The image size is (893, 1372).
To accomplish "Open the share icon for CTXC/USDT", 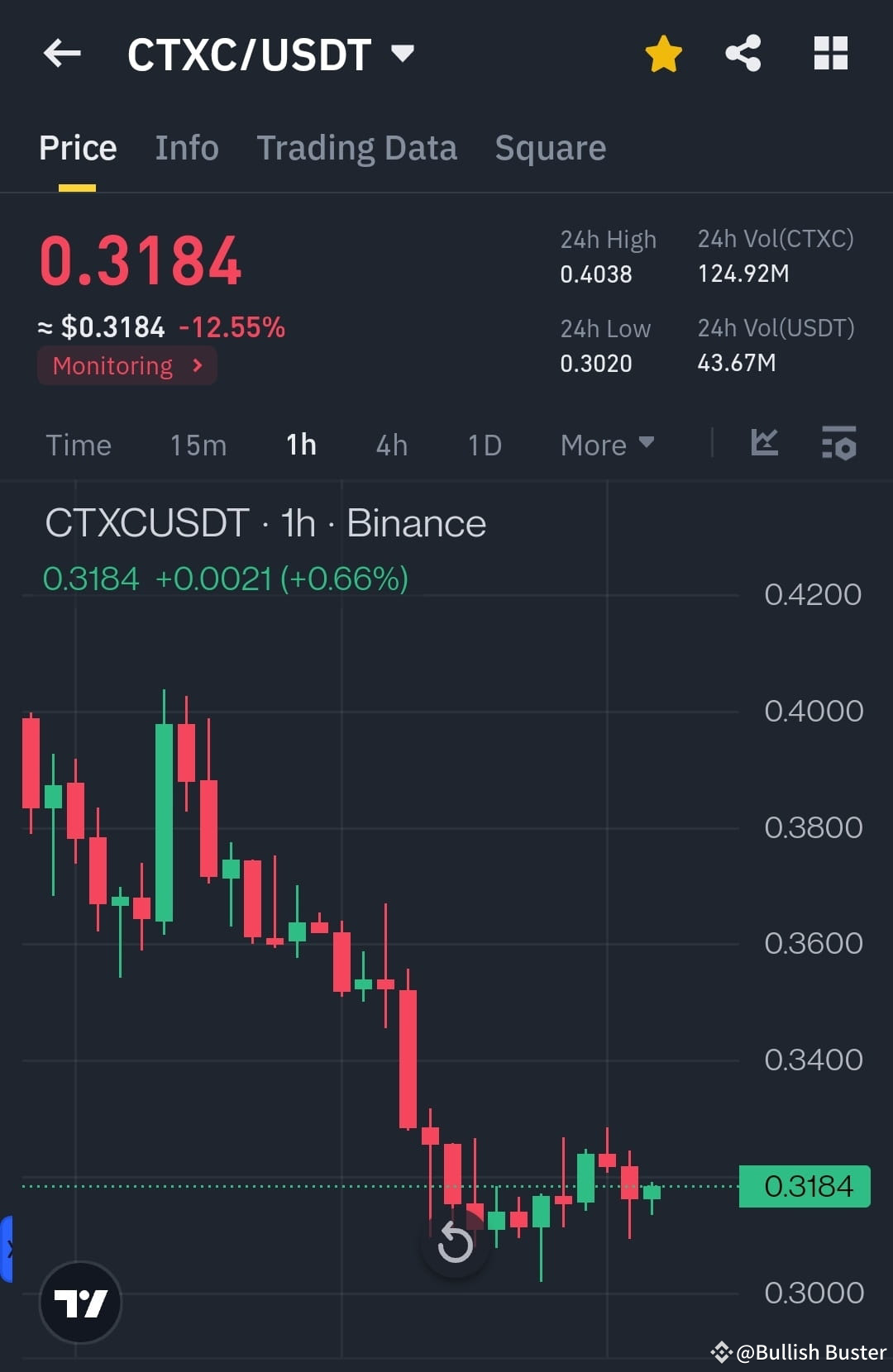I will tap(743, 53).
